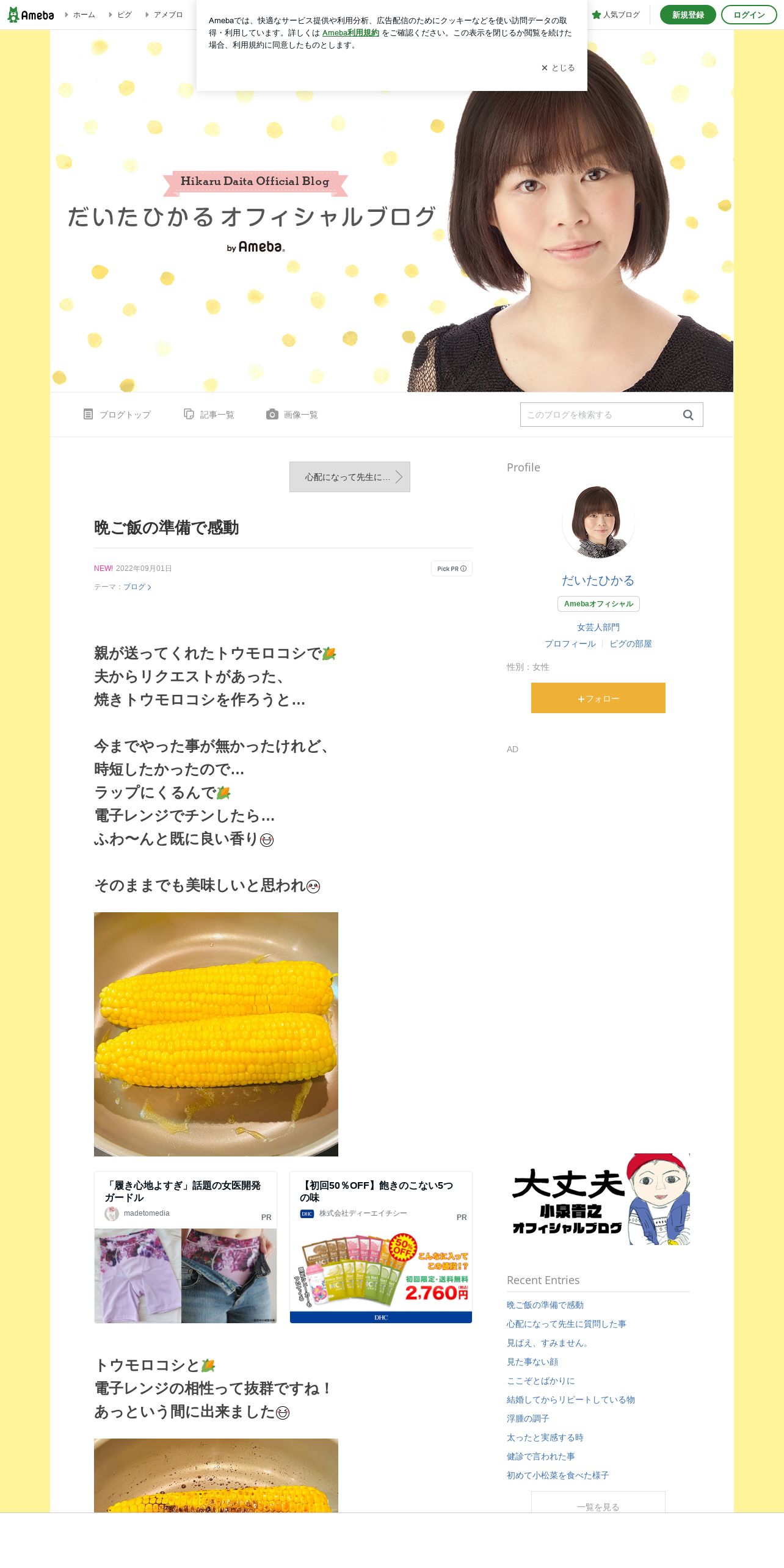Open the 小泉貴之 official blog banner

coord(598,1199)
